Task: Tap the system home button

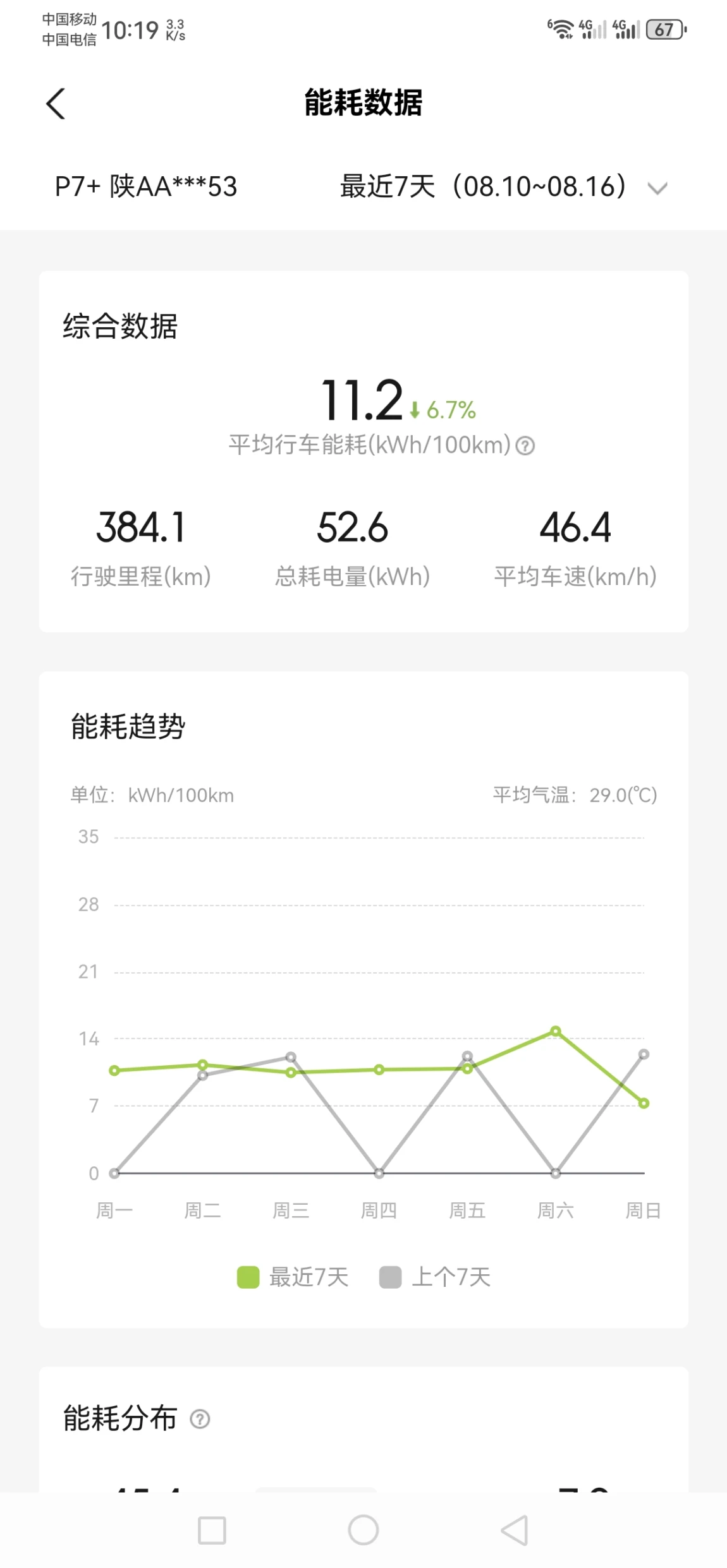Action: click(x=363, y=1530)
